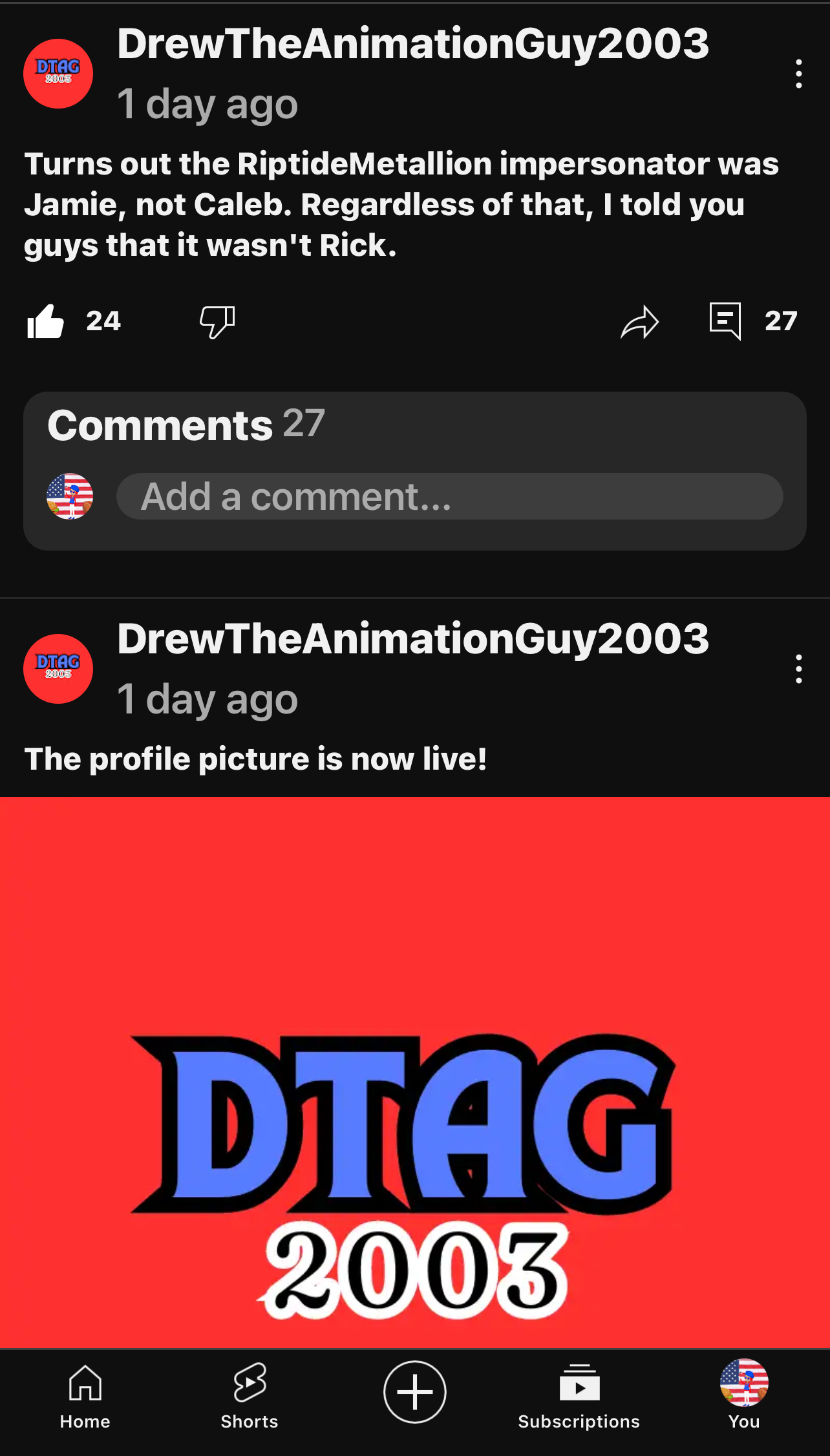Share the RiptideMetallion impersonator post
This screenshot has width=830, height=1456.
(x=639, y=321)
